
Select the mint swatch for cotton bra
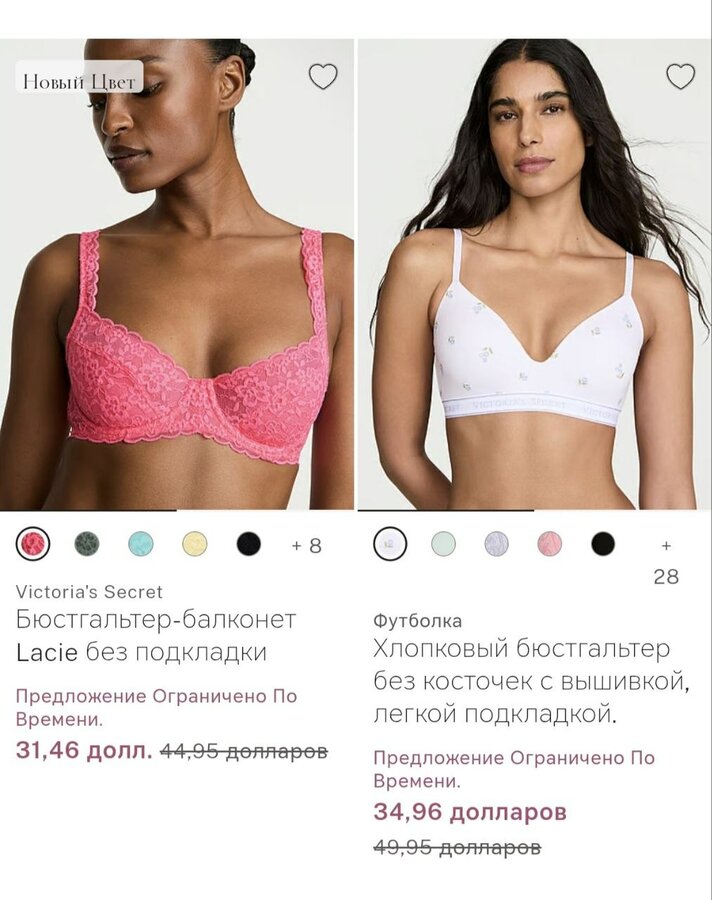click(443, 544)
